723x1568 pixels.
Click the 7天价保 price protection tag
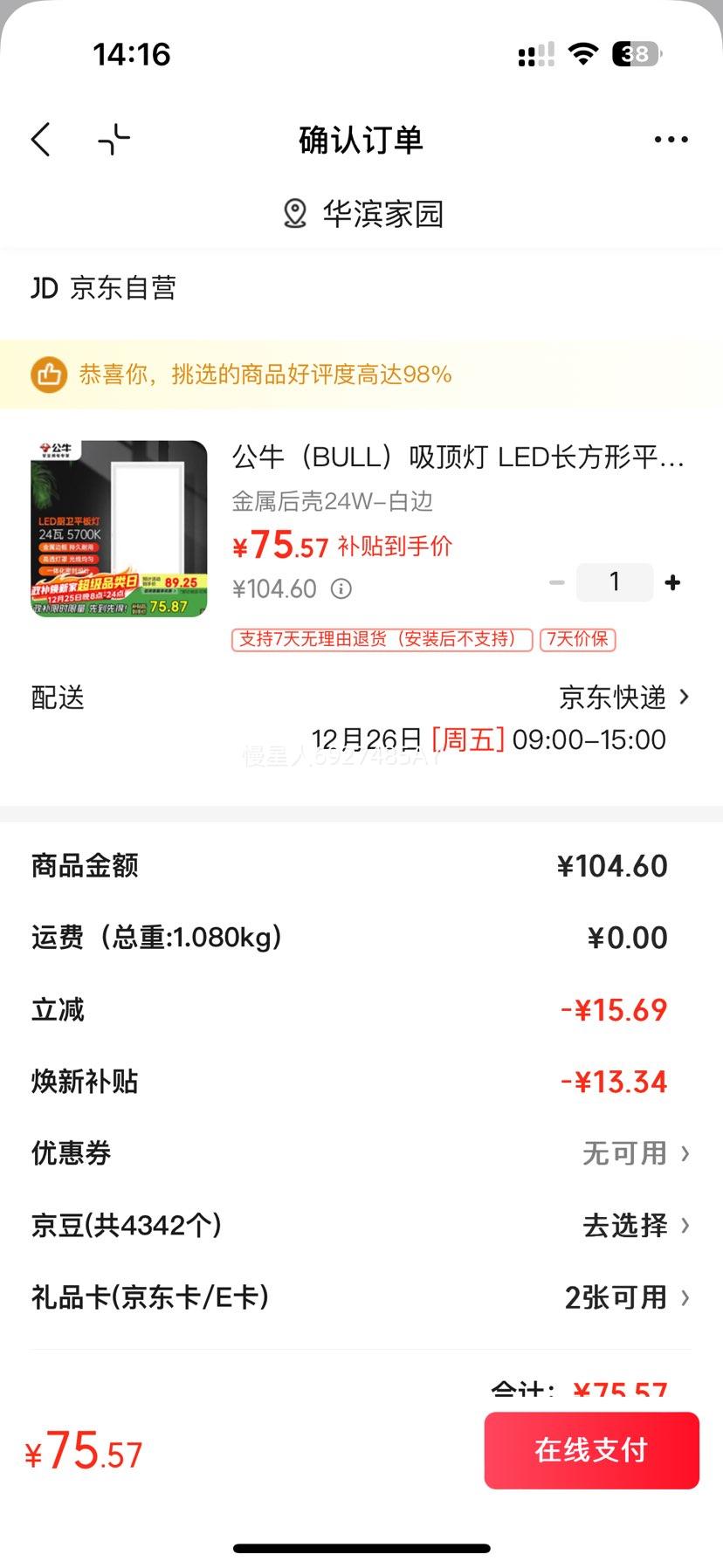click(578, 640)
